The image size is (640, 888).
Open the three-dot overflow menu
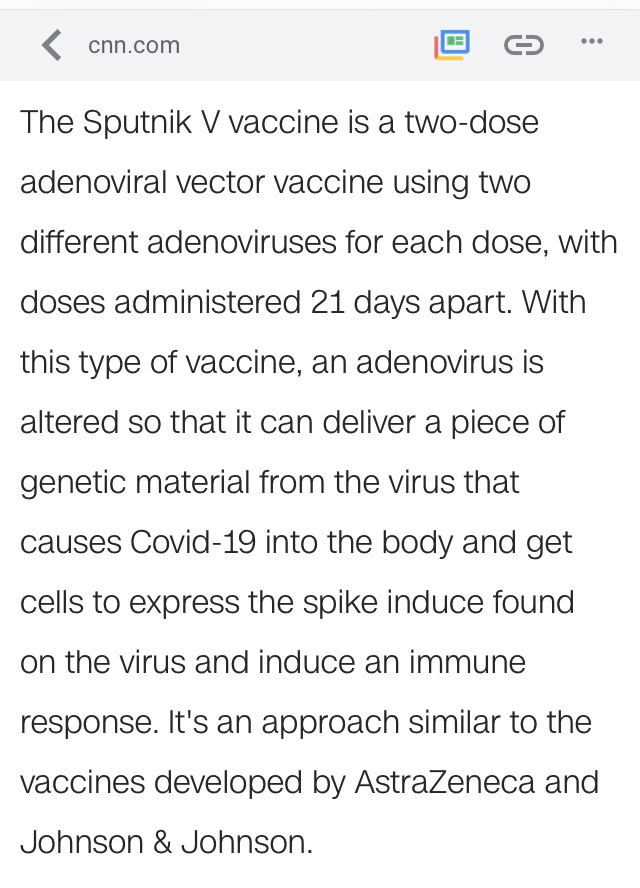click(592, 42)
